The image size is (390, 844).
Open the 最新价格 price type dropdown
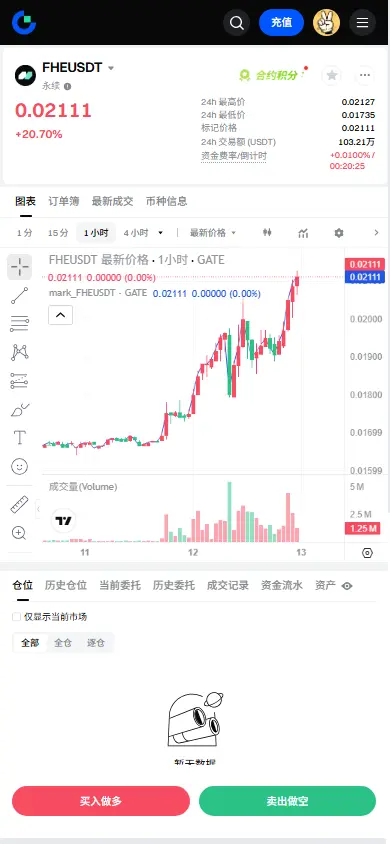(213, 233)
